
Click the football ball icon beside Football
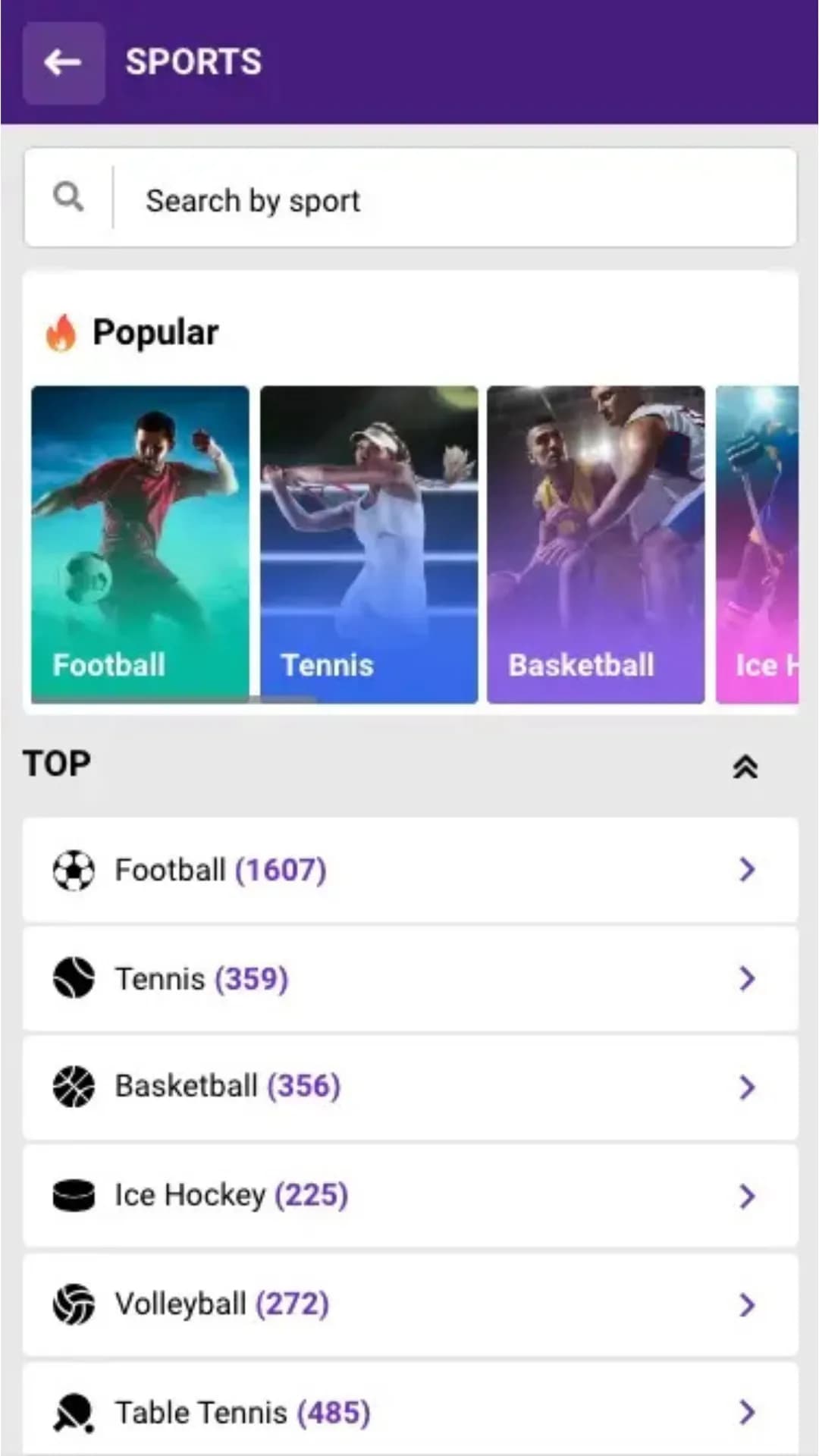tap(73, 870)
